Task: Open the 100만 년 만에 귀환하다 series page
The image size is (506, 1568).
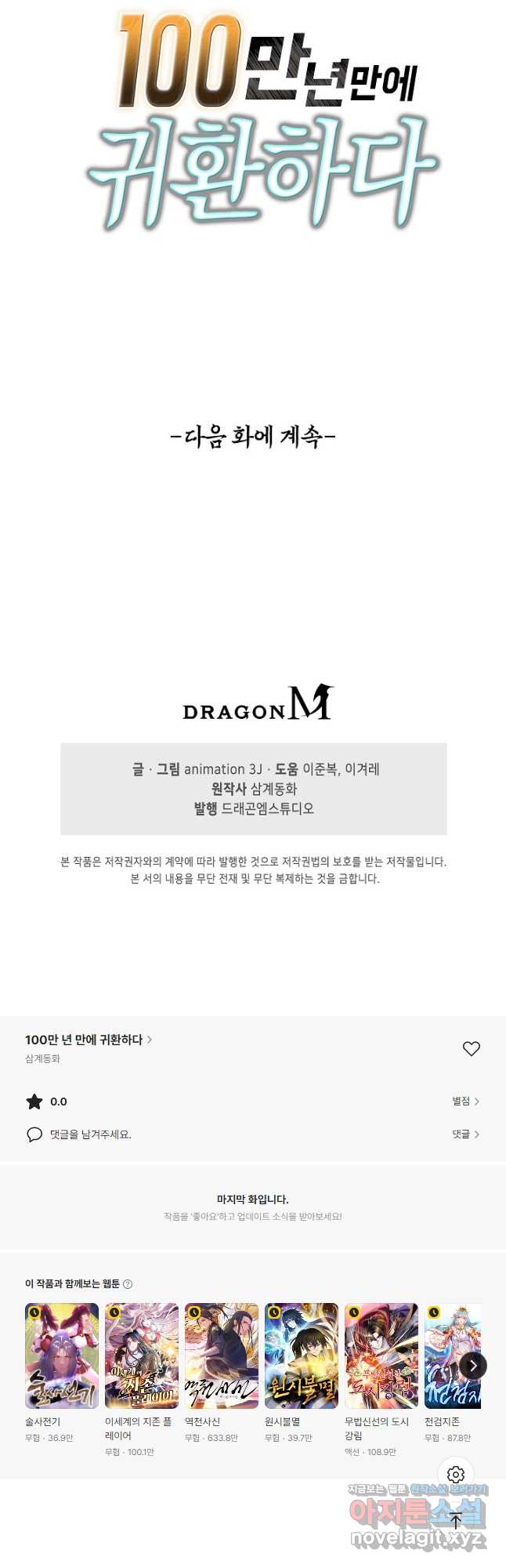Action: click(88, 1040)
